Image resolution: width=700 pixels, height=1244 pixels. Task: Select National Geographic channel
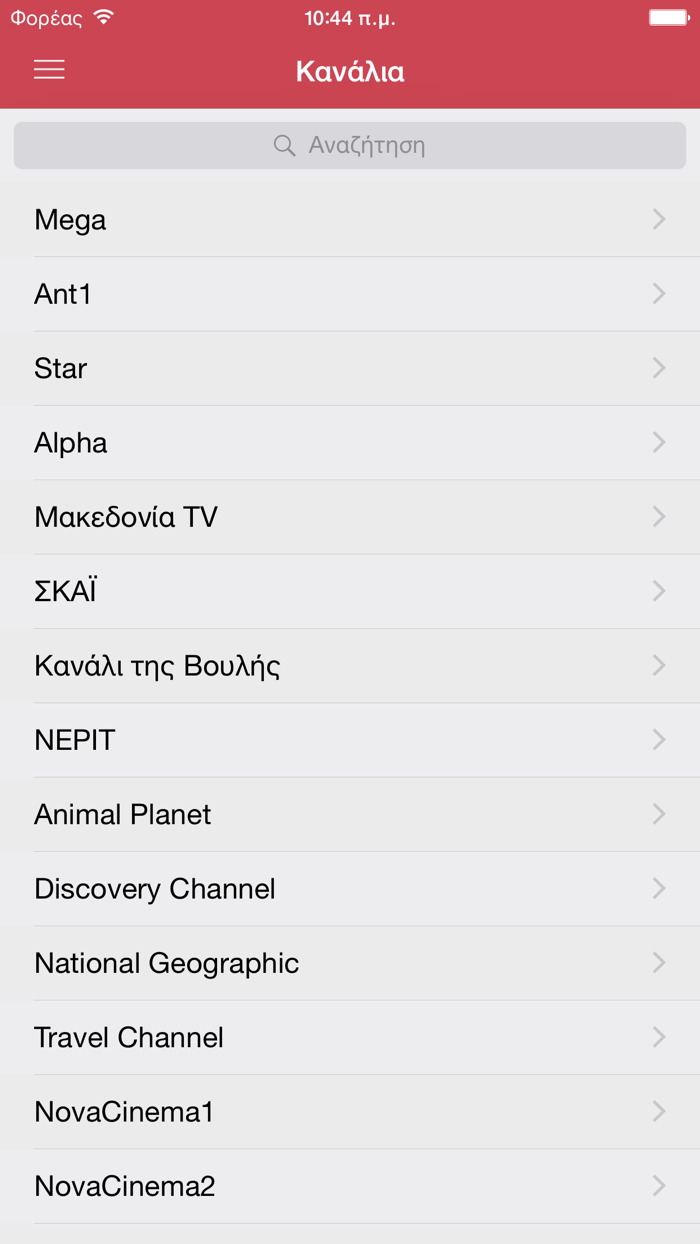tap(350, 963)
